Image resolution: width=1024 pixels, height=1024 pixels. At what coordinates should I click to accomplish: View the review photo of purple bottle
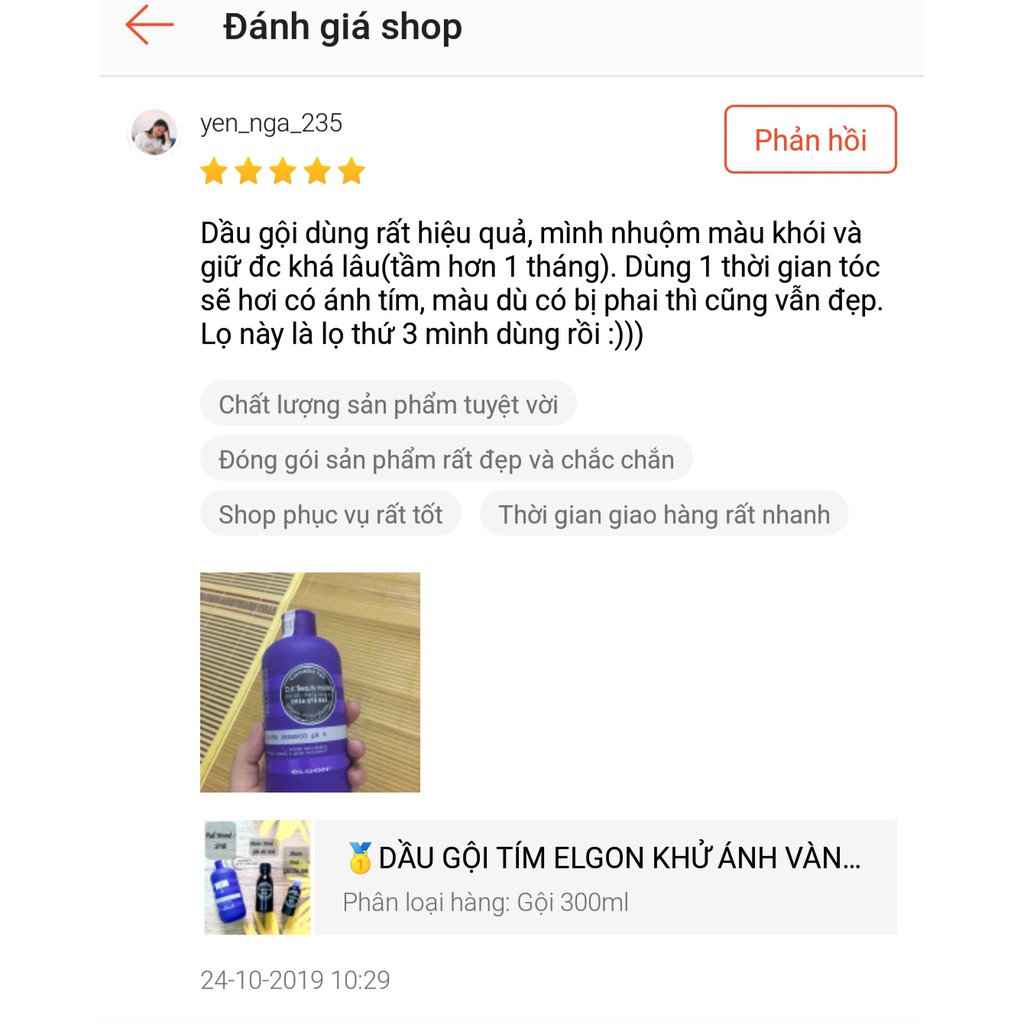[310, 682]
